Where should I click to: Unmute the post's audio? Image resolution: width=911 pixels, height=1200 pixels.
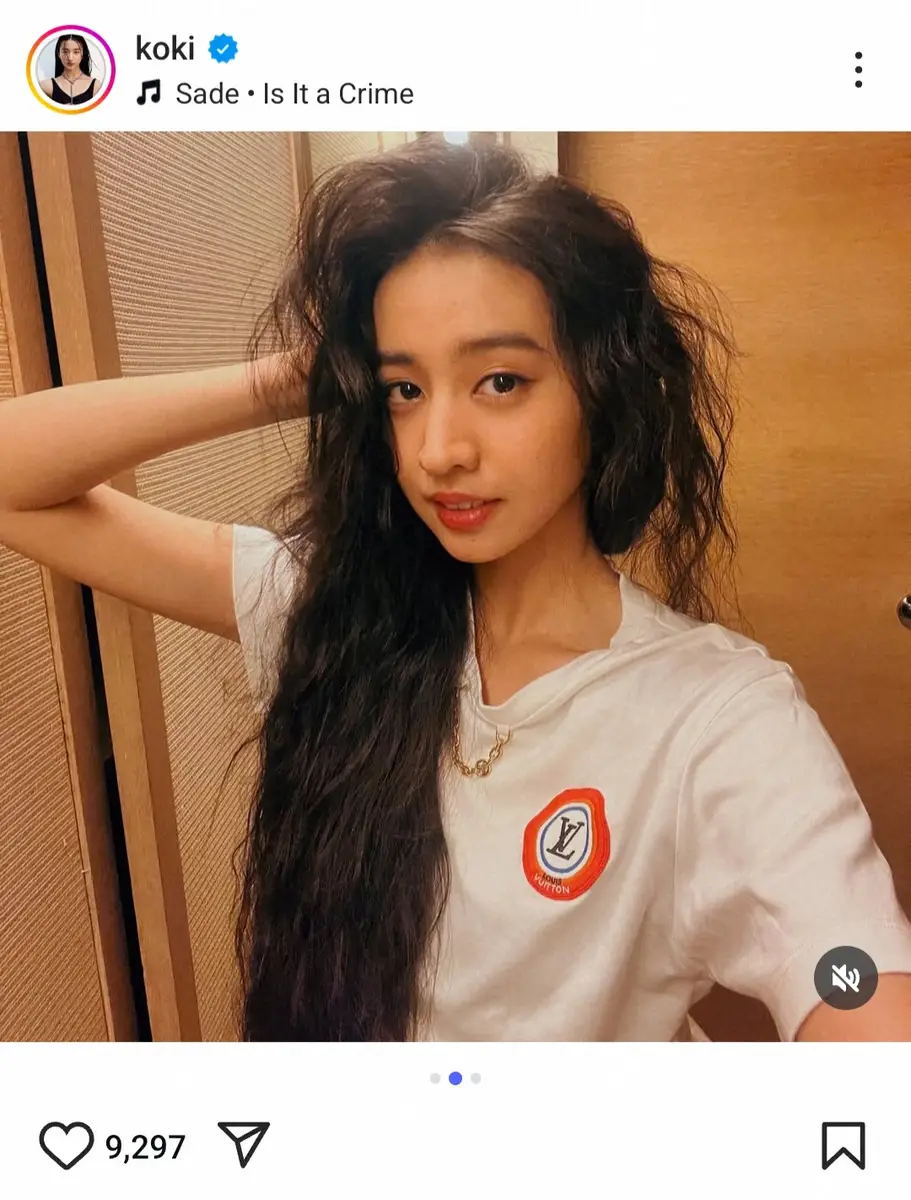point(845,977)
